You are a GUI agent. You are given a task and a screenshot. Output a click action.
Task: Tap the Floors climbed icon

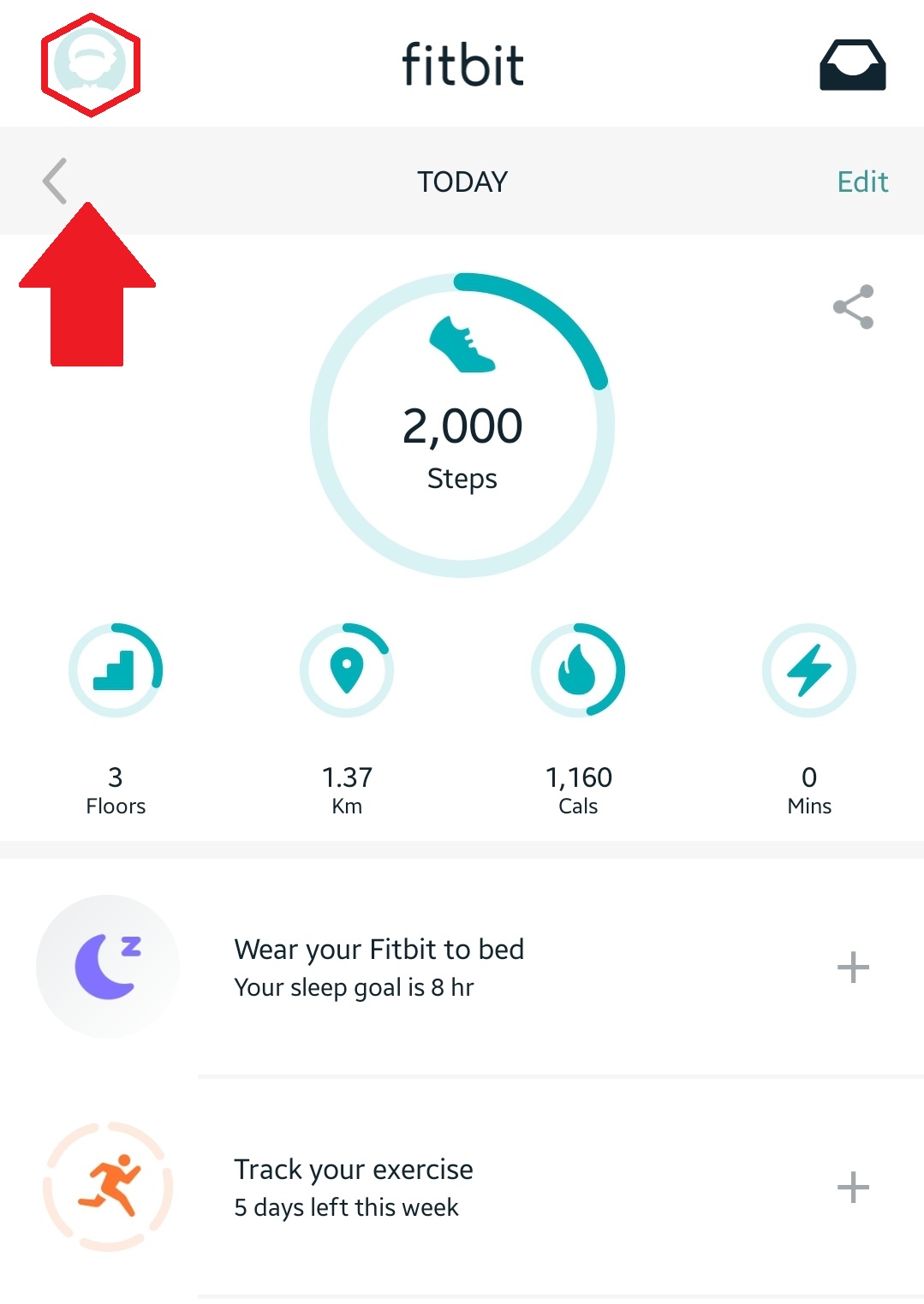[115, 670]
